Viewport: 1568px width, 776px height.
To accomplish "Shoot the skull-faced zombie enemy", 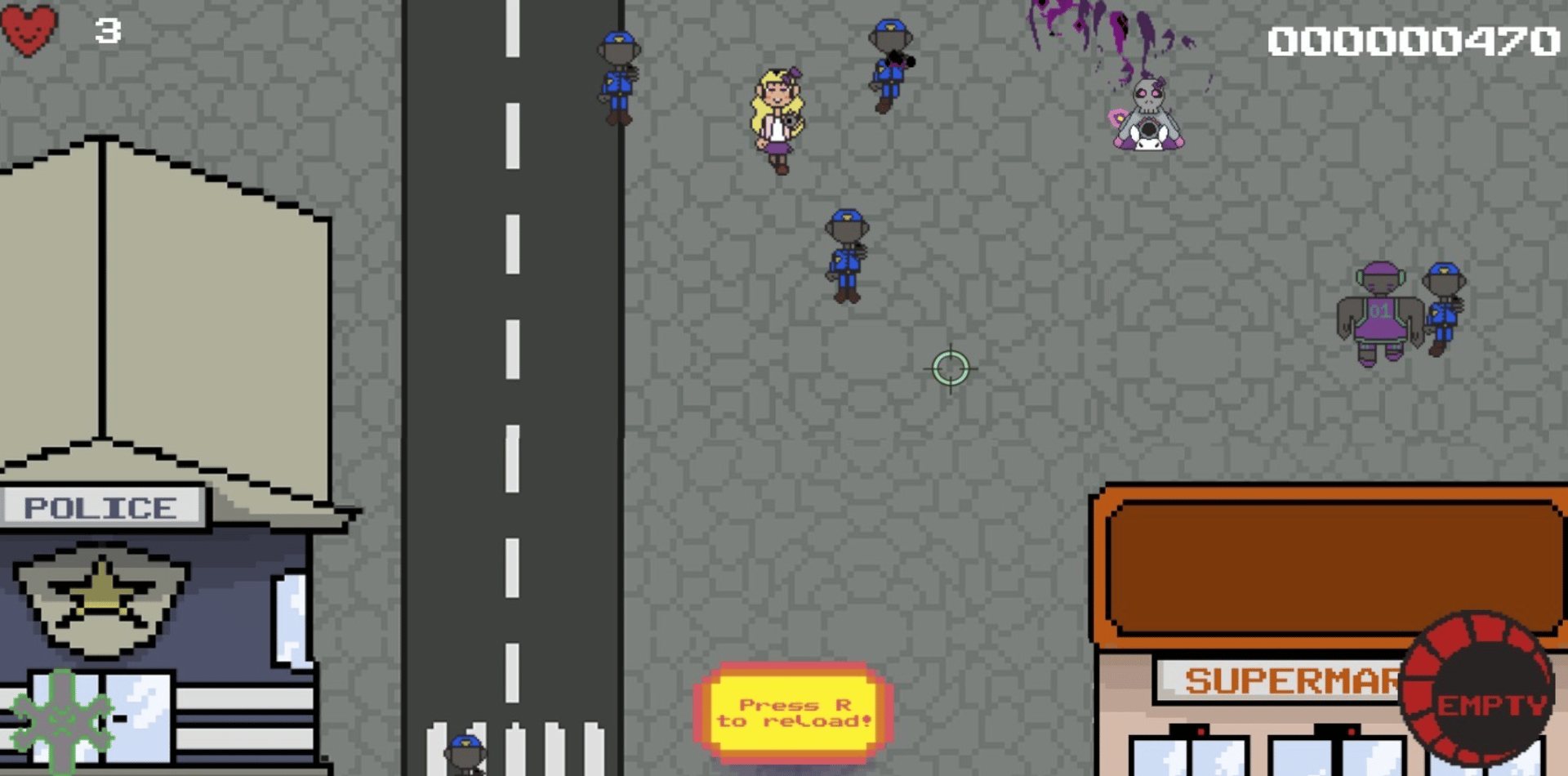I will click(x=1149, y=116).
